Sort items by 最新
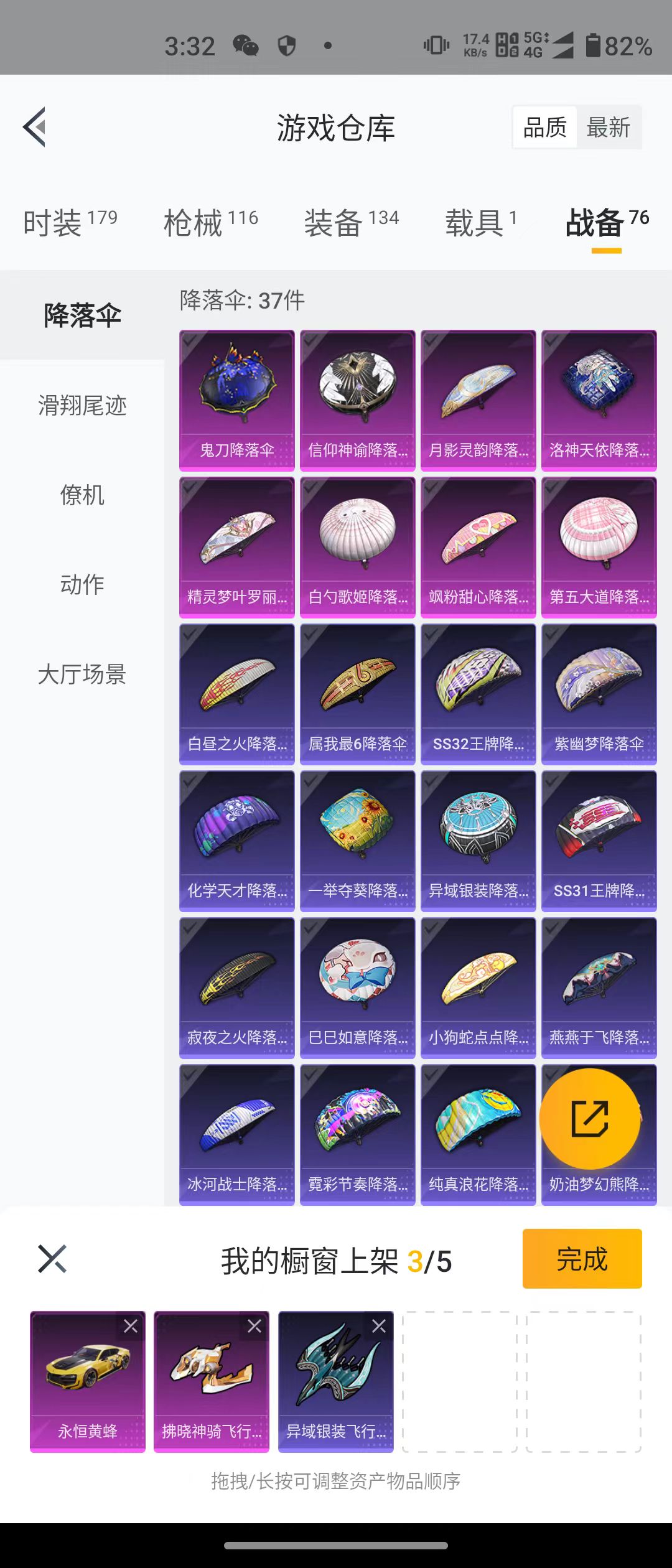The image size is (672, 1568). 609,128
